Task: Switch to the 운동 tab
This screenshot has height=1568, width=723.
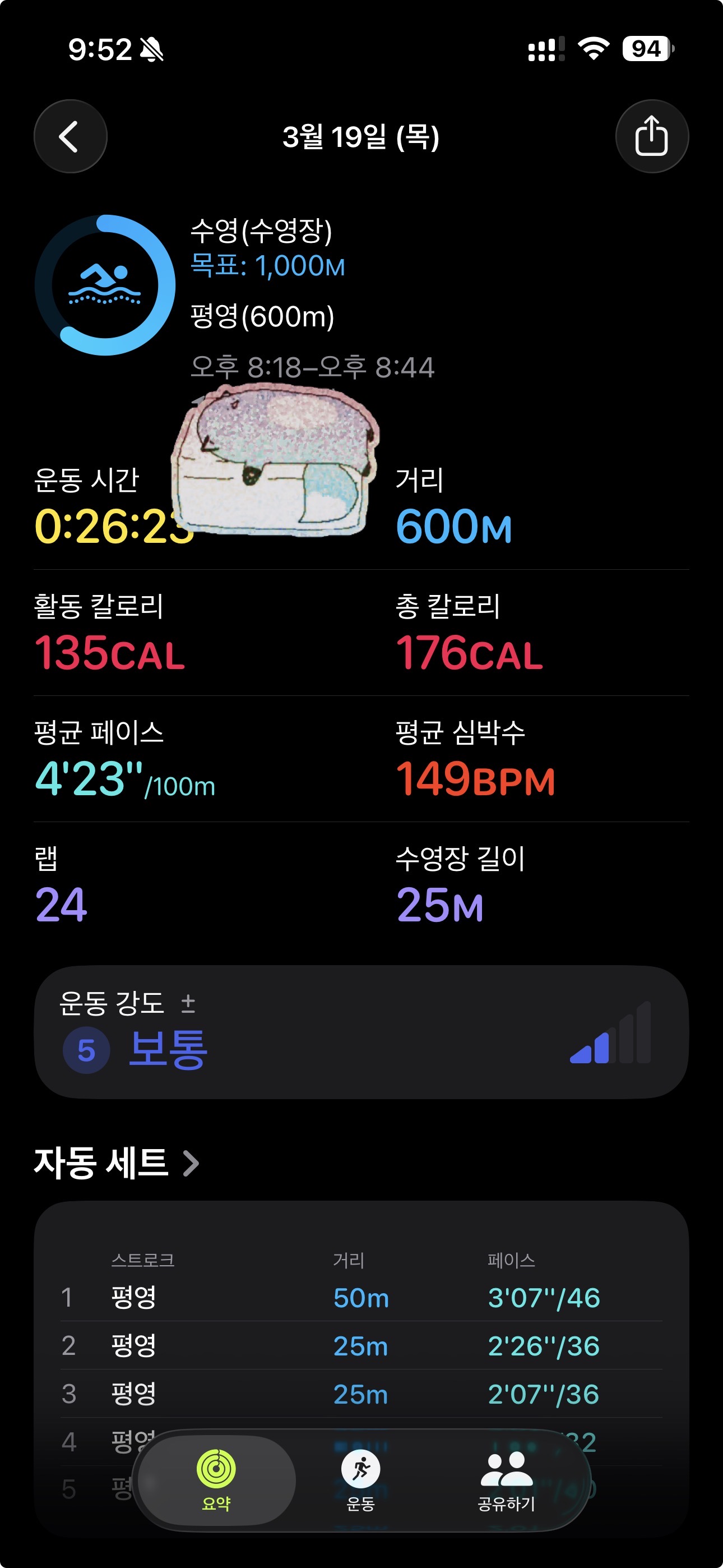Action: (x=360, y=1481)
